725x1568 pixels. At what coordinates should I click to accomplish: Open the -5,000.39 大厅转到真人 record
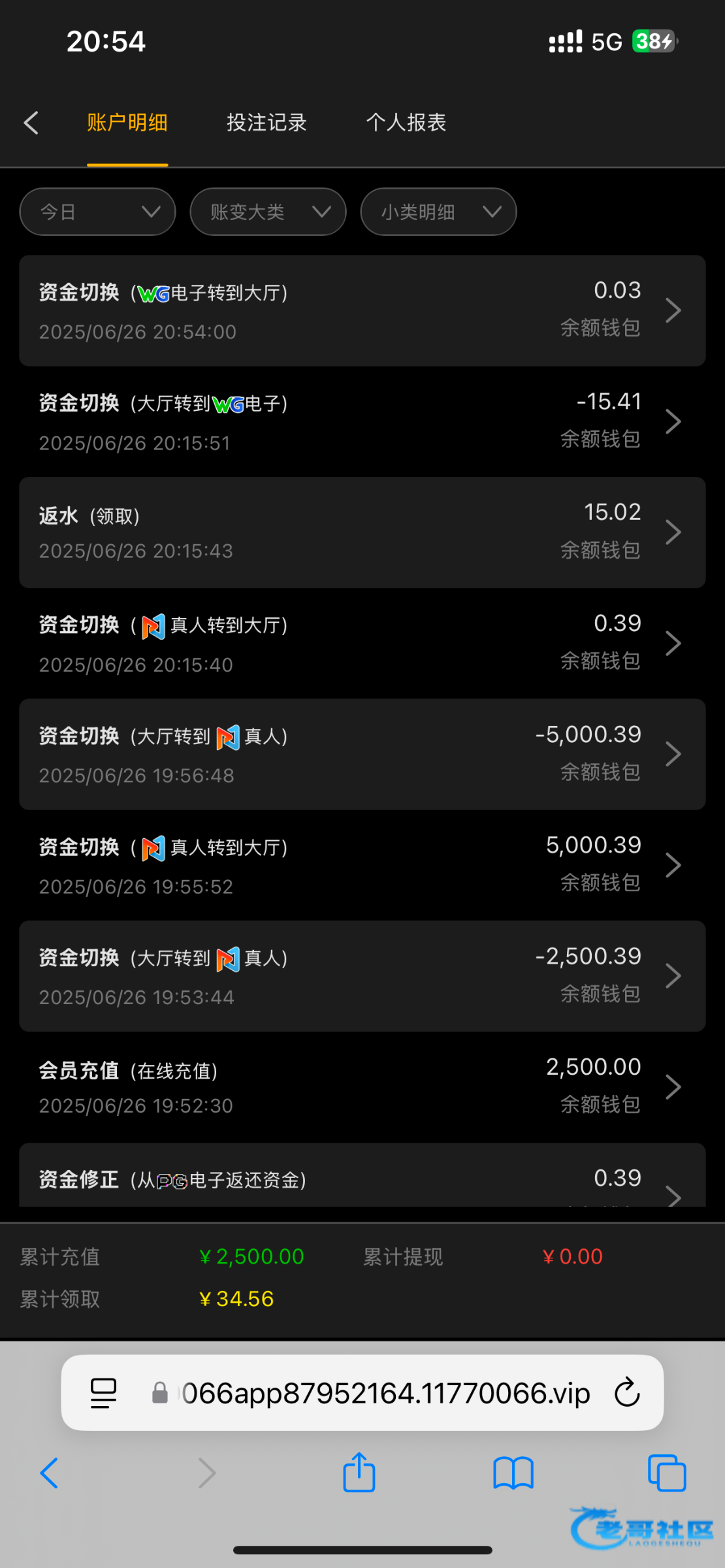point(362,755)
